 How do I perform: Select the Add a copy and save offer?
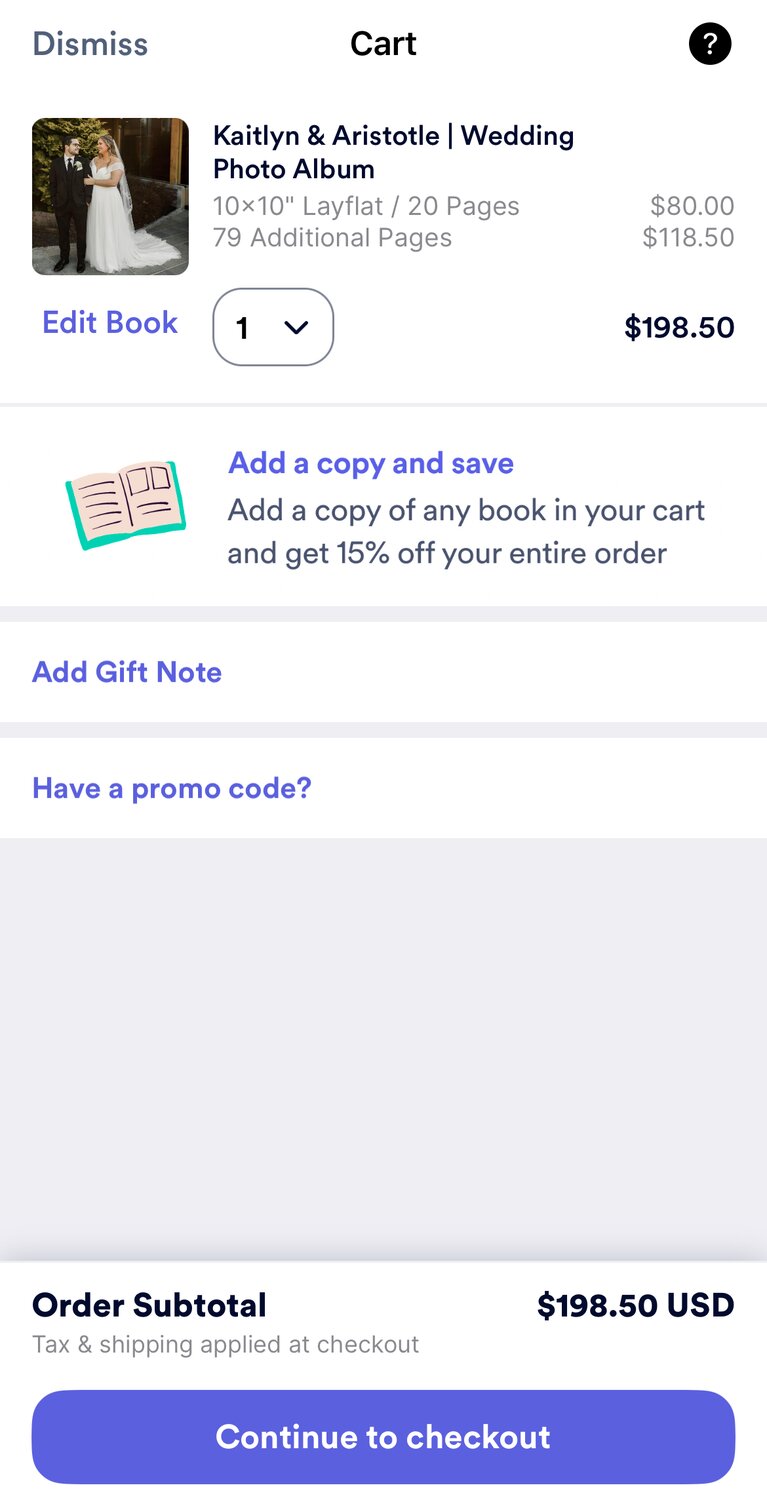pos(383,506)
